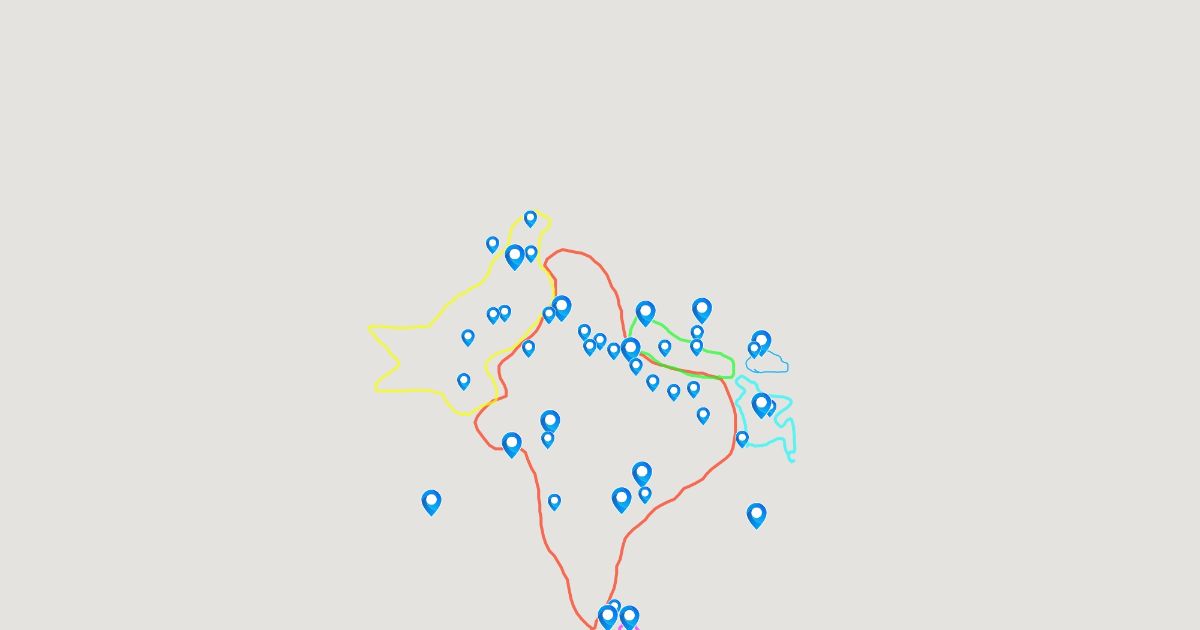Tap the lone pin far west of the red outline
Screen dimensions: 1200x630
(x=431, y=501)
